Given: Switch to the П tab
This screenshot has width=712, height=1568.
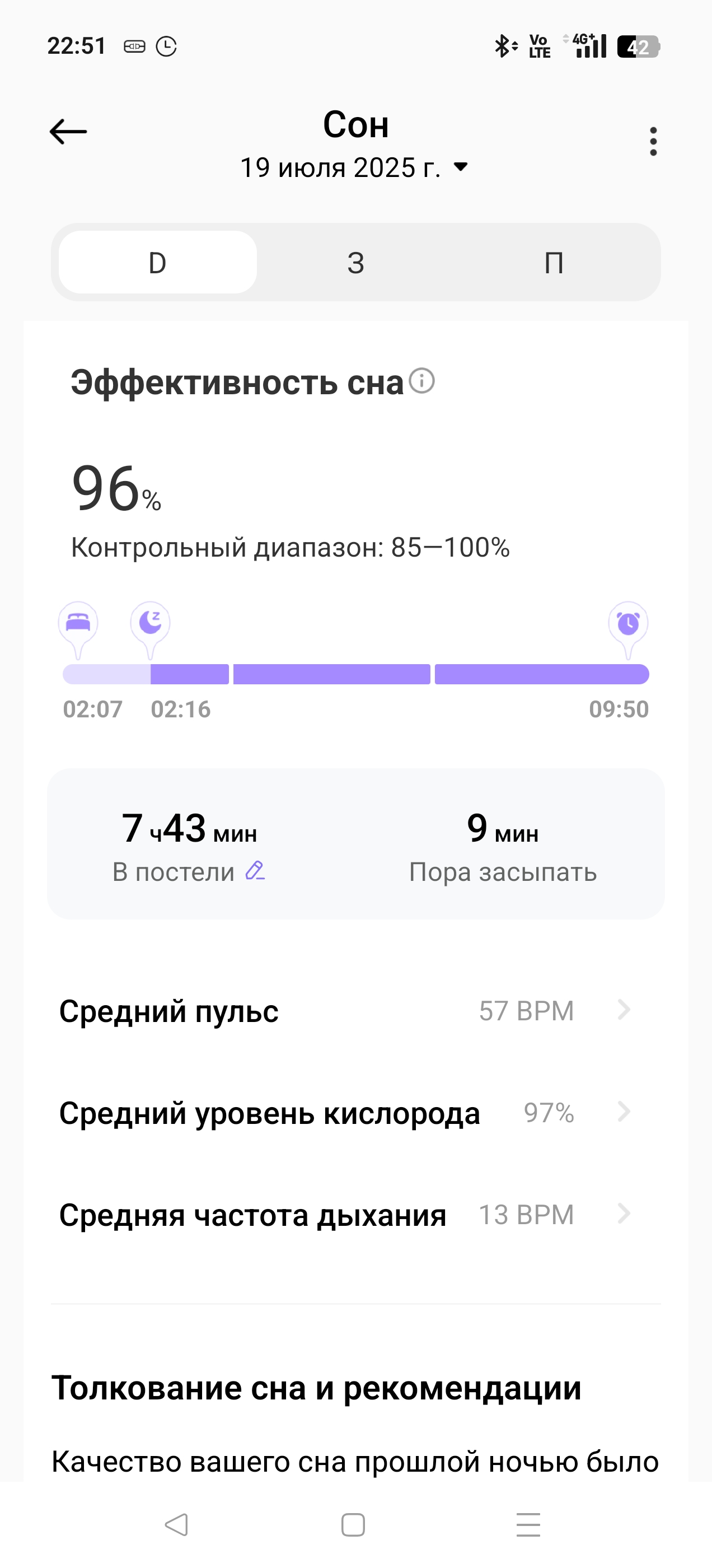Looking at the screenshot, I should [554, 262].
